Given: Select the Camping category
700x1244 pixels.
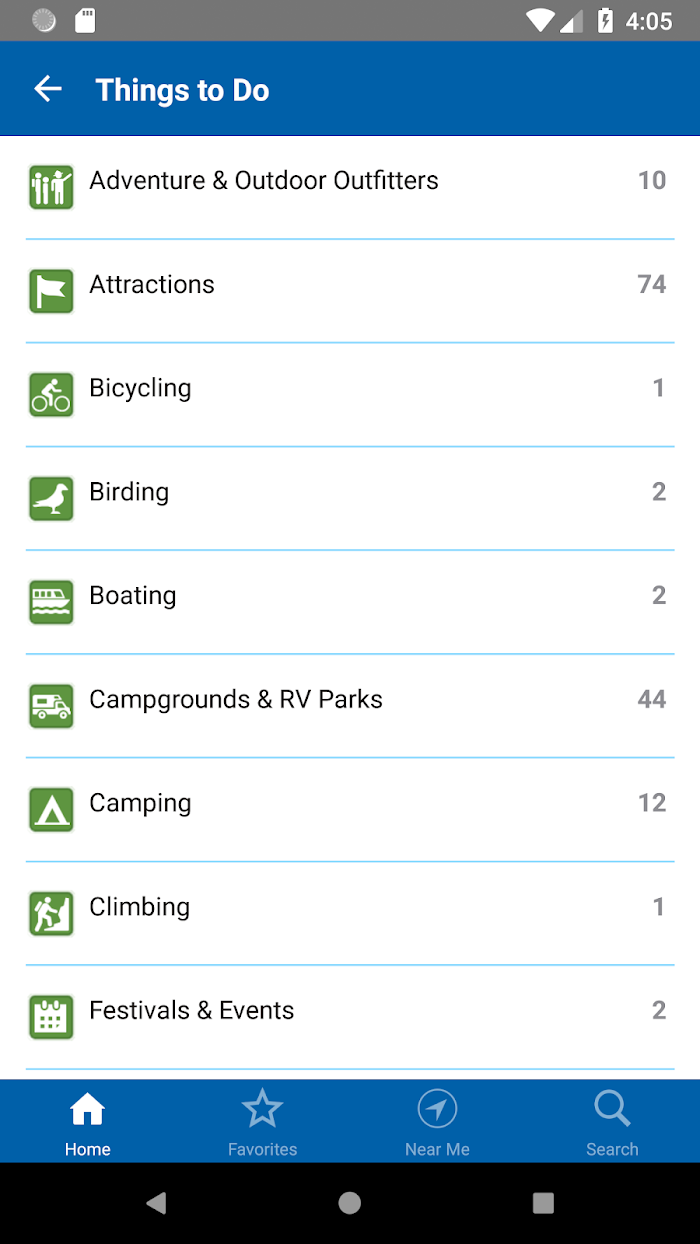Looking at the screenshot, I should pyautogui.click(x=350, y=810).
